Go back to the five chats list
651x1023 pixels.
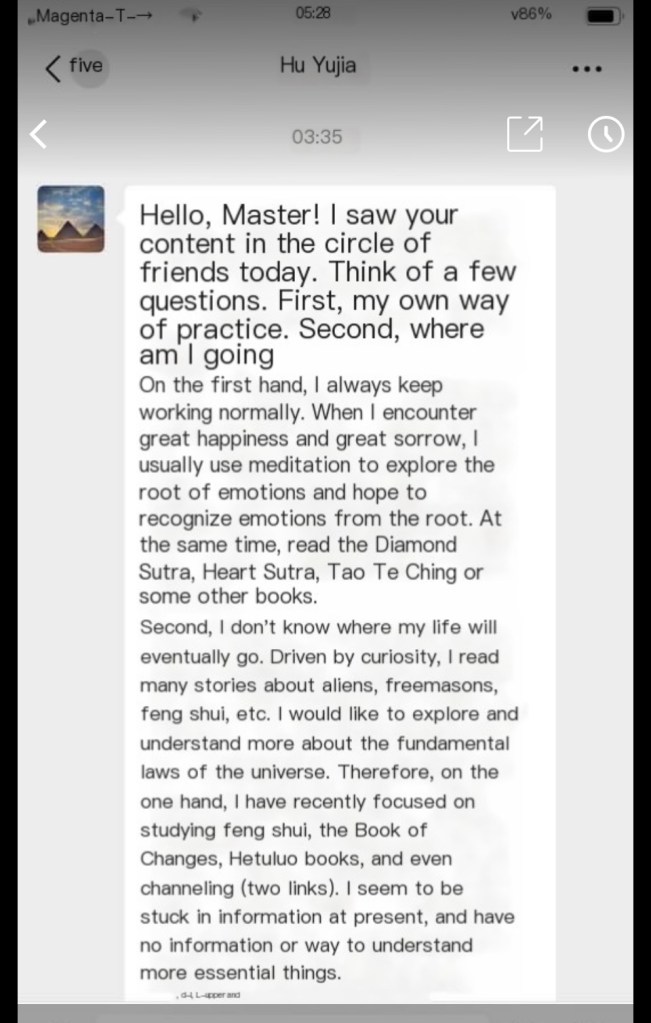[x=73, y=67]
